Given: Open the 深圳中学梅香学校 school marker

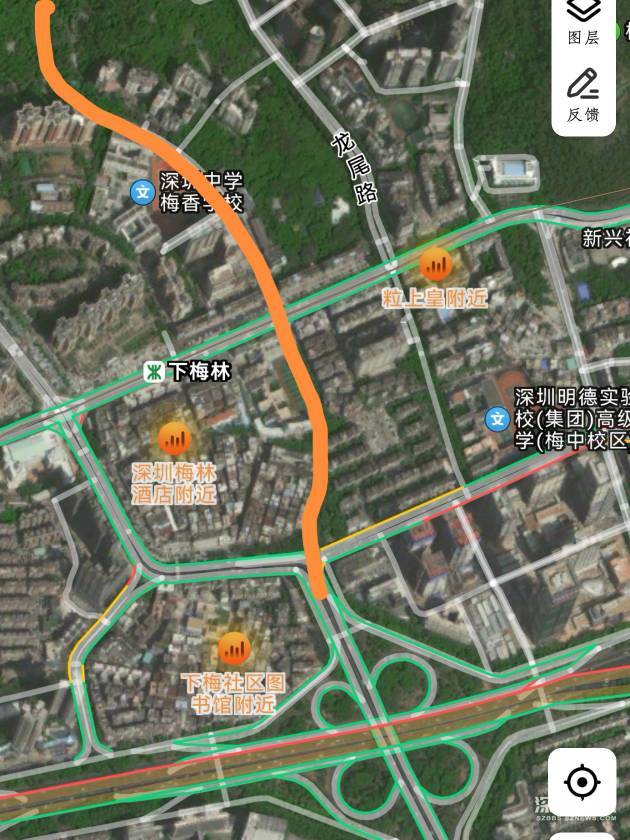Looking at the screenshot, I should tap(143, 190).
